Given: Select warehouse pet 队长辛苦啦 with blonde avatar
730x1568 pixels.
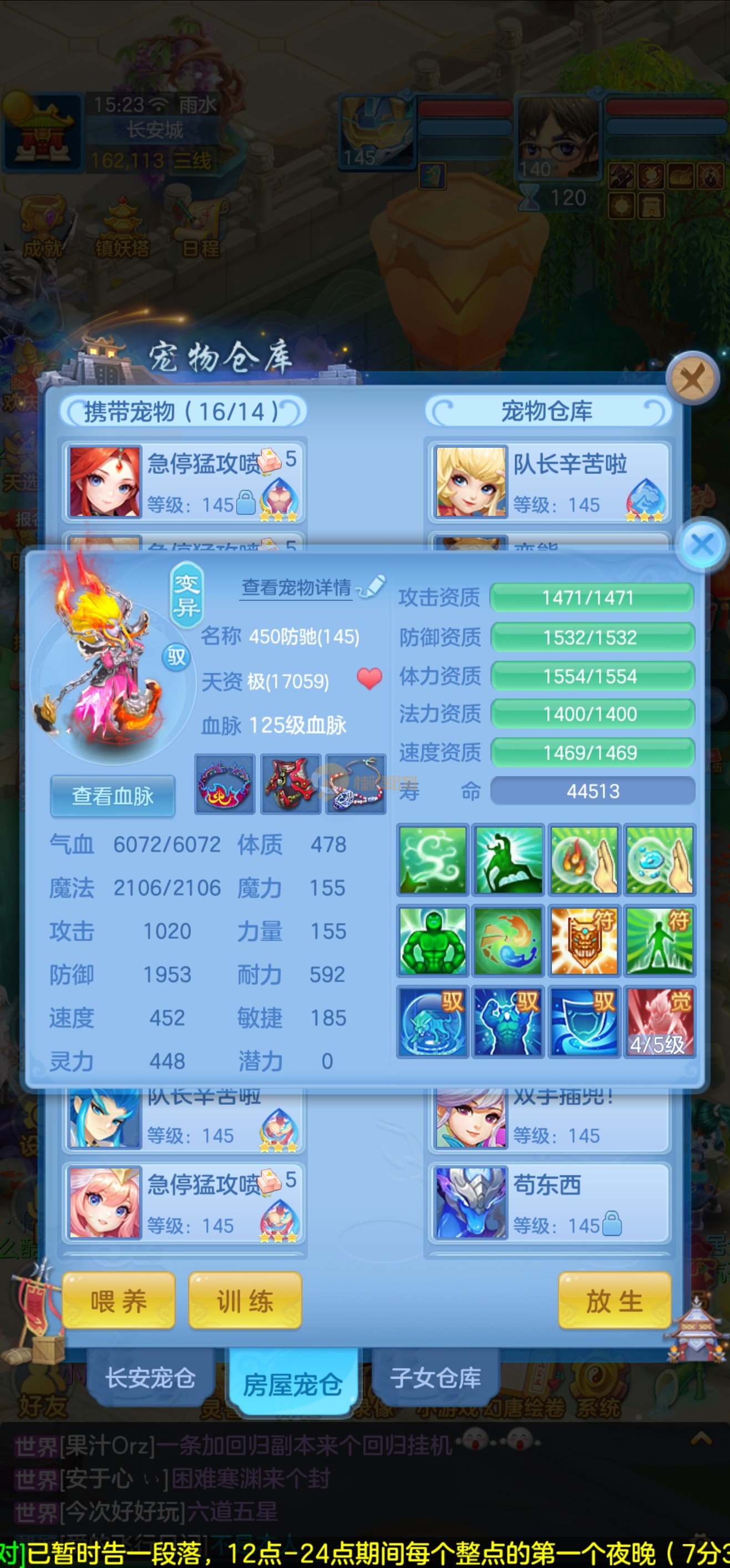Looking at the screenshot, I should pyautogui.click(x=549, y=482).
